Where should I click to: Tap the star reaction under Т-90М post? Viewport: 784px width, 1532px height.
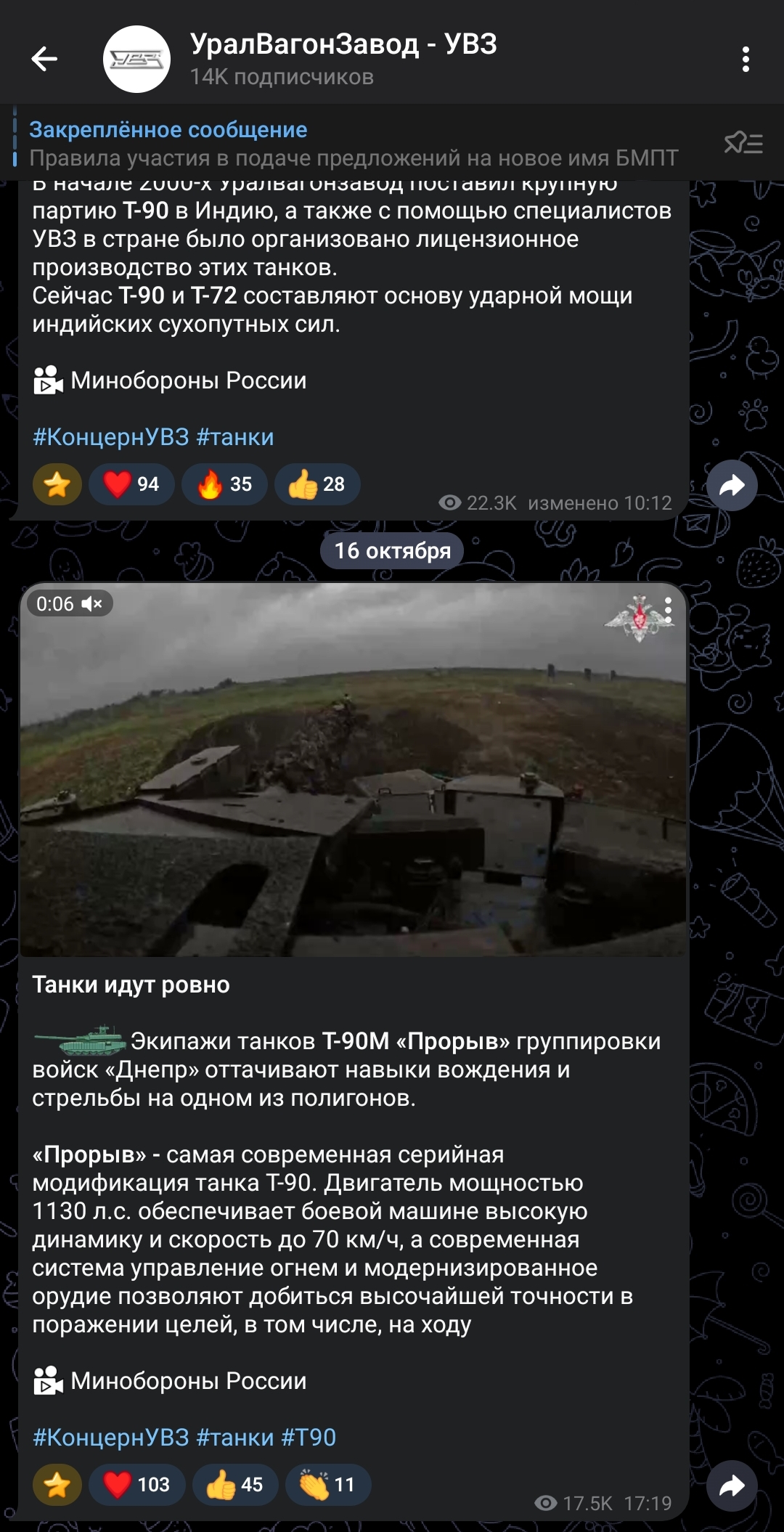pyautogui.click(x=57, y=1485)
